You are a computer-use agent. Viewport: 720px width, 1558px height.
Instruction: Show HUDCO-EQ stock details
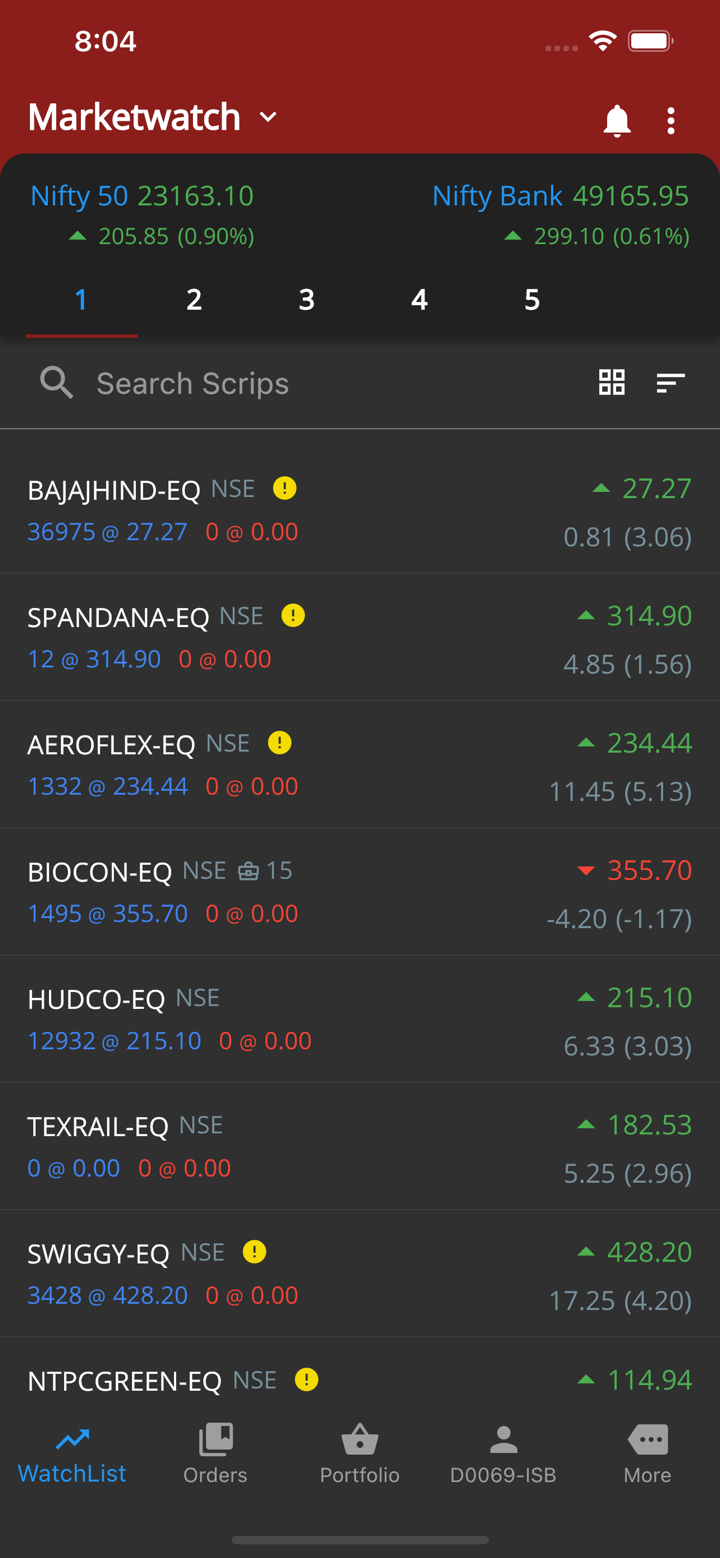360,1019
